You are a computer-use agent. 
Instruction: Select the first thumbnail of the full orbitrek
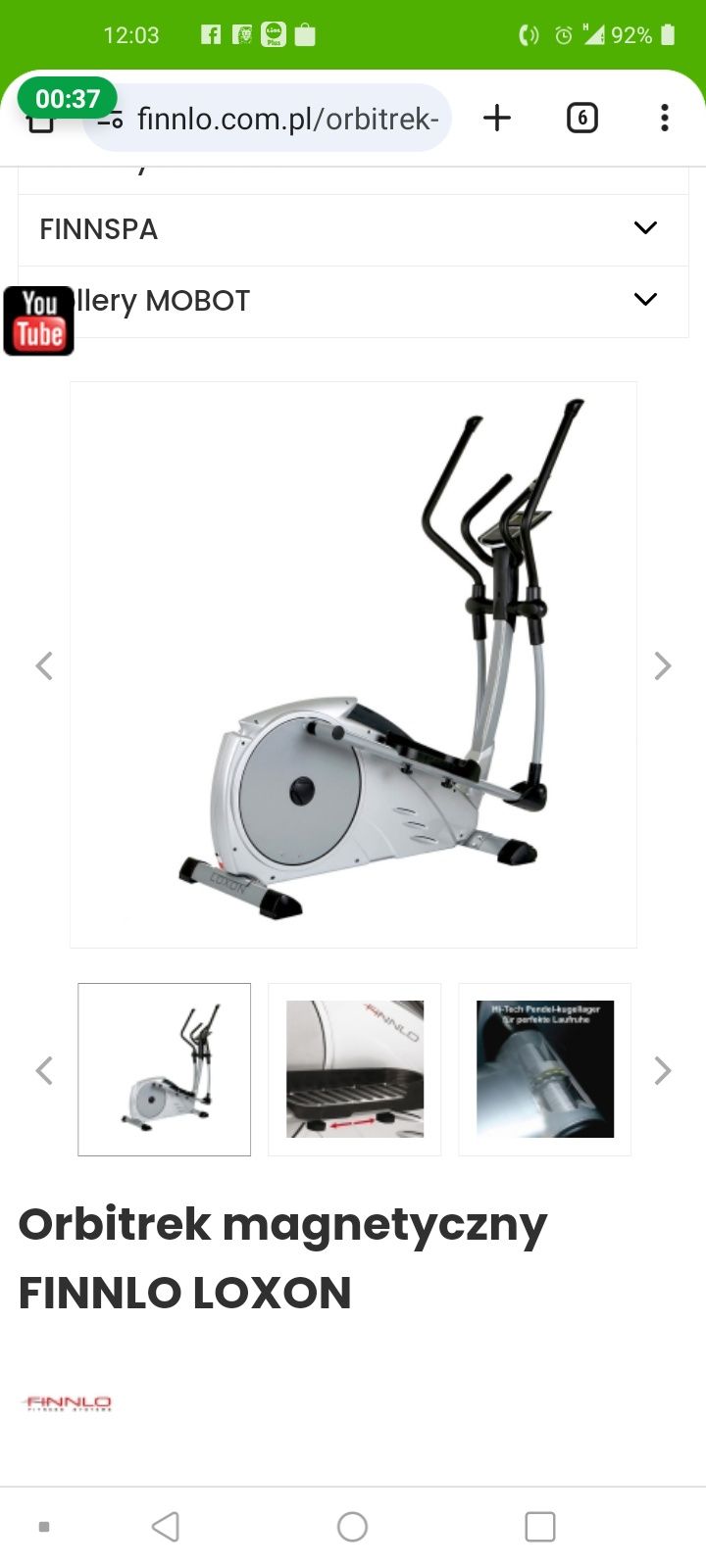pyautogui.click(x=165, y=1069)
